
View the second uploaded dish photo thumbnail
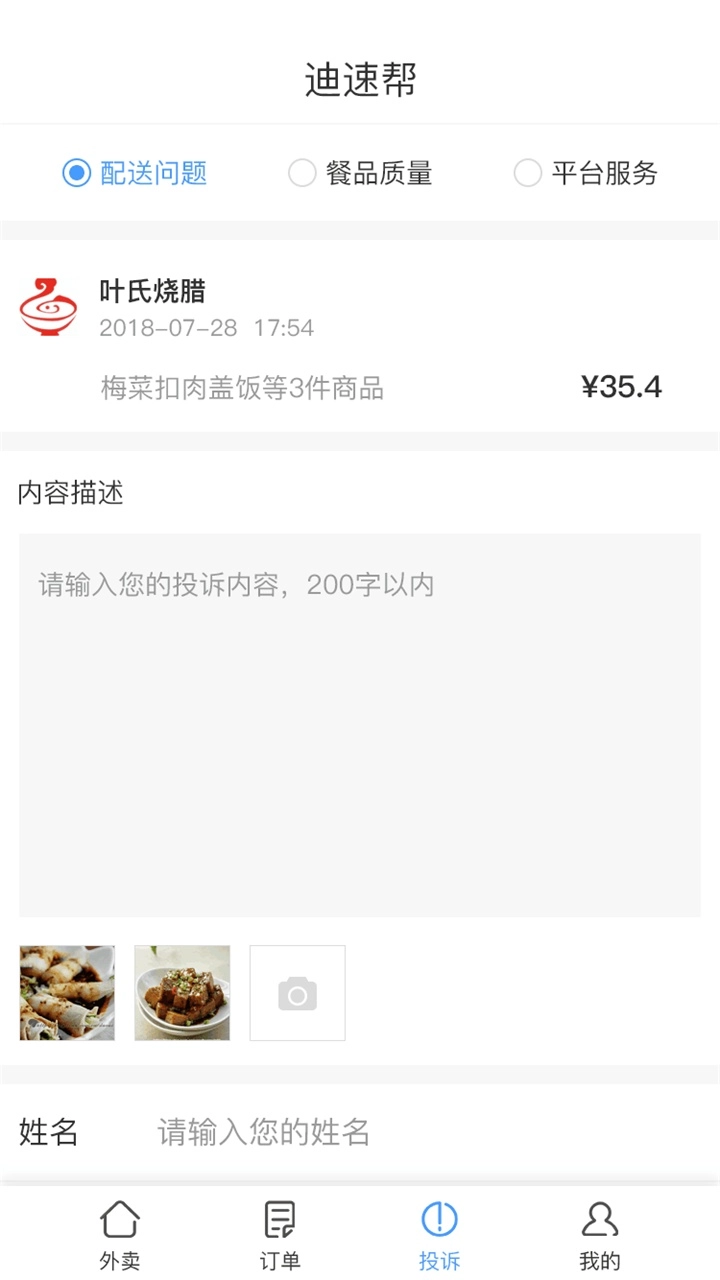(x=182, y=993)
